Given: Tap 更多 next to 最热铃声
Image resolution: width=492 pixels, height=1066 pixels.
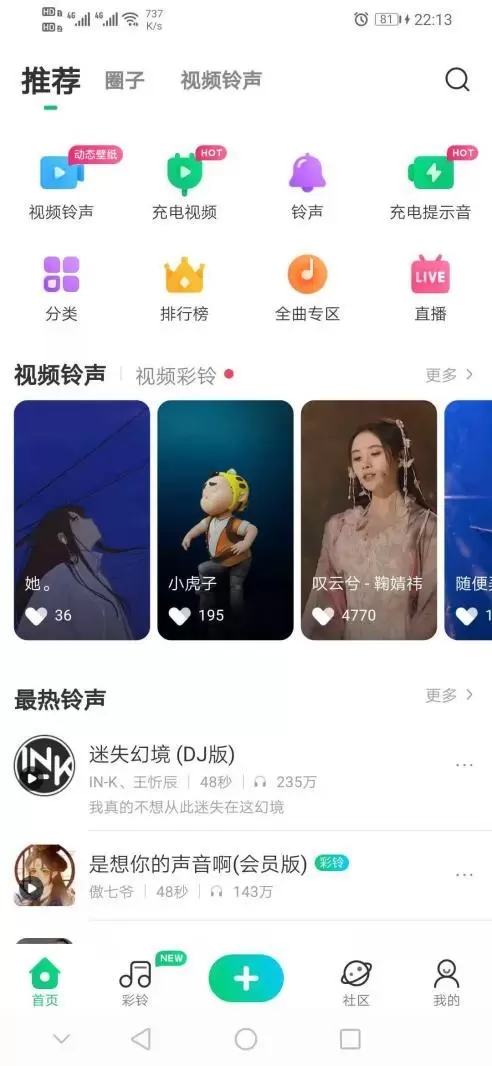Looking at the screenshot, I should click(x=449, y=695).
